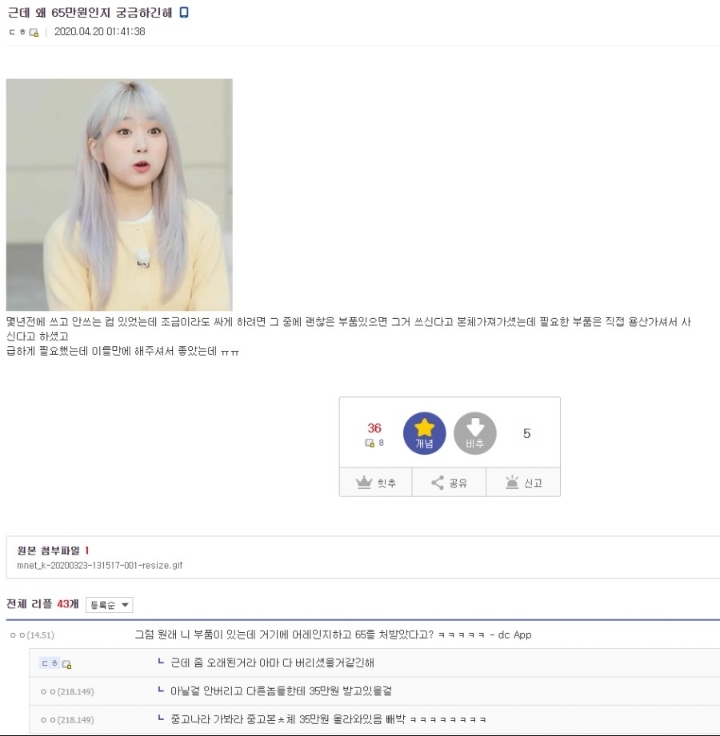Open the post's attached image
This screenshot has width=720, height=736.
click(x=119, y=195)
